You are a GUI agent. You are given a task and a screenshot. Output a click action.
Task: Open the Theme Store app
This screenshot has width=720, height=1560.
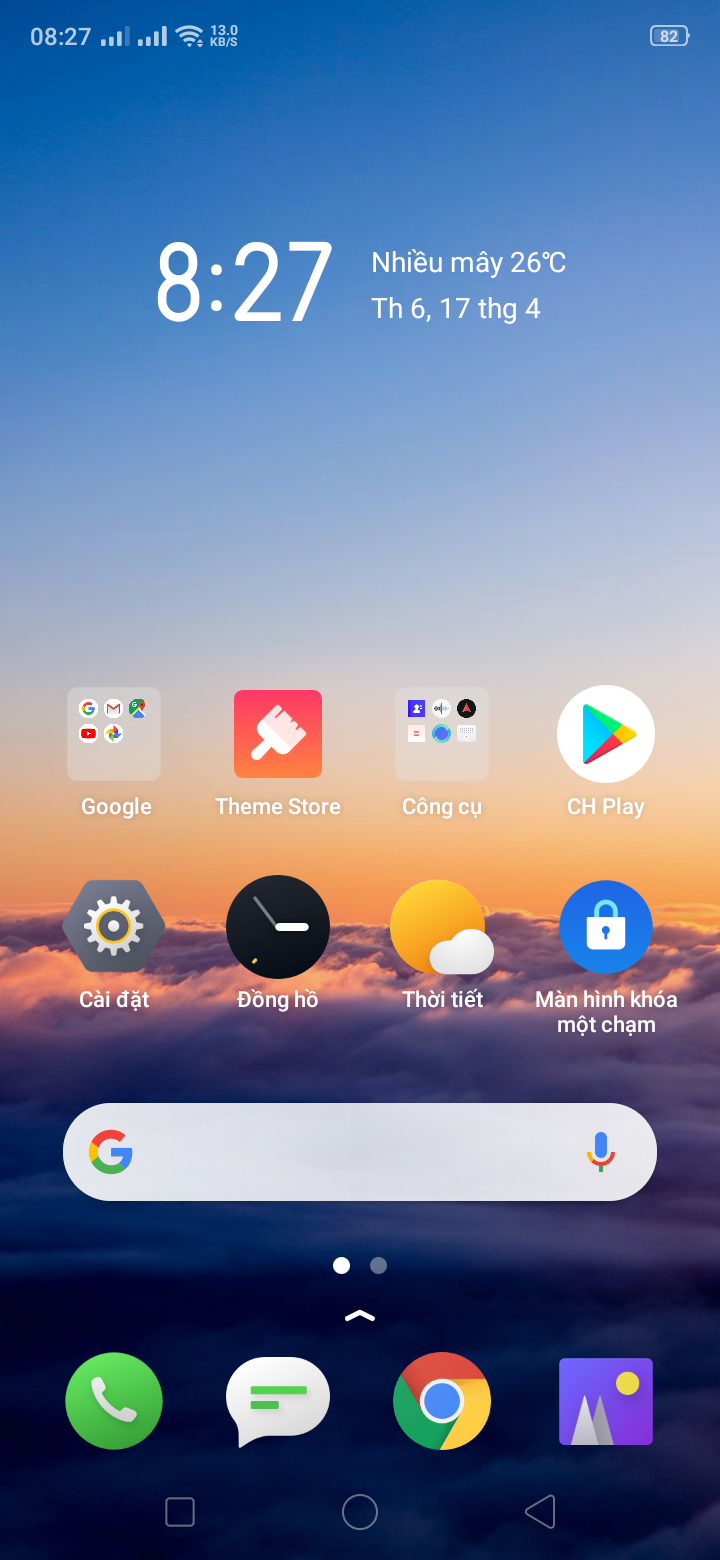click(x=277, y=733)
